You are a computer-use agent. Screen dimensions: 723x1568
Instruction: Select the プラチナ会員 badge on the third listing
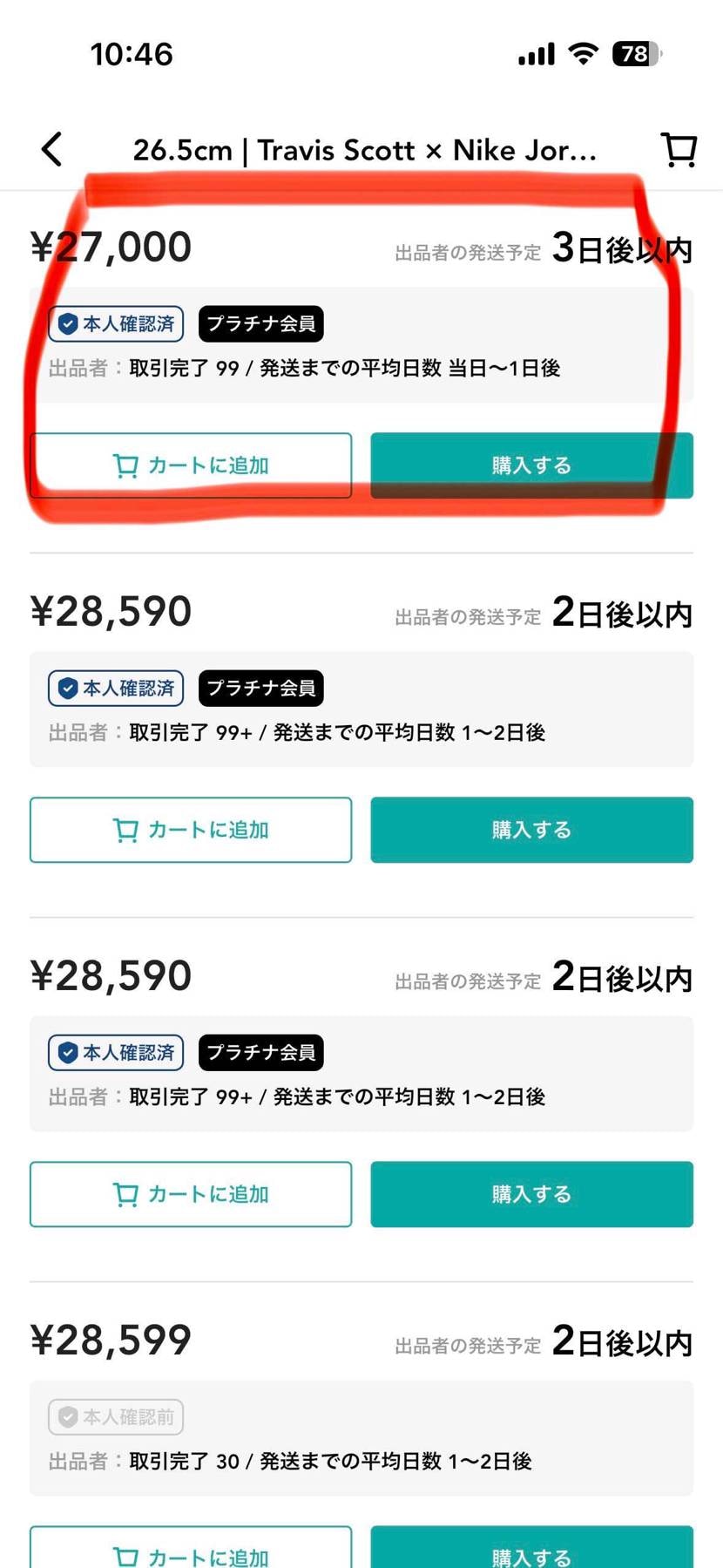[x=261, y=1052]
